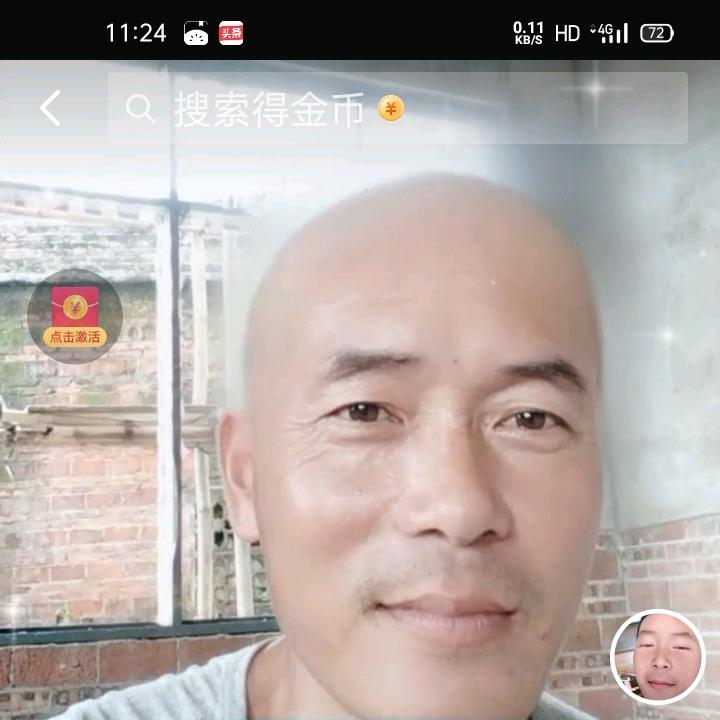Open the 搜索得金币 search field

tap(397, 109)
